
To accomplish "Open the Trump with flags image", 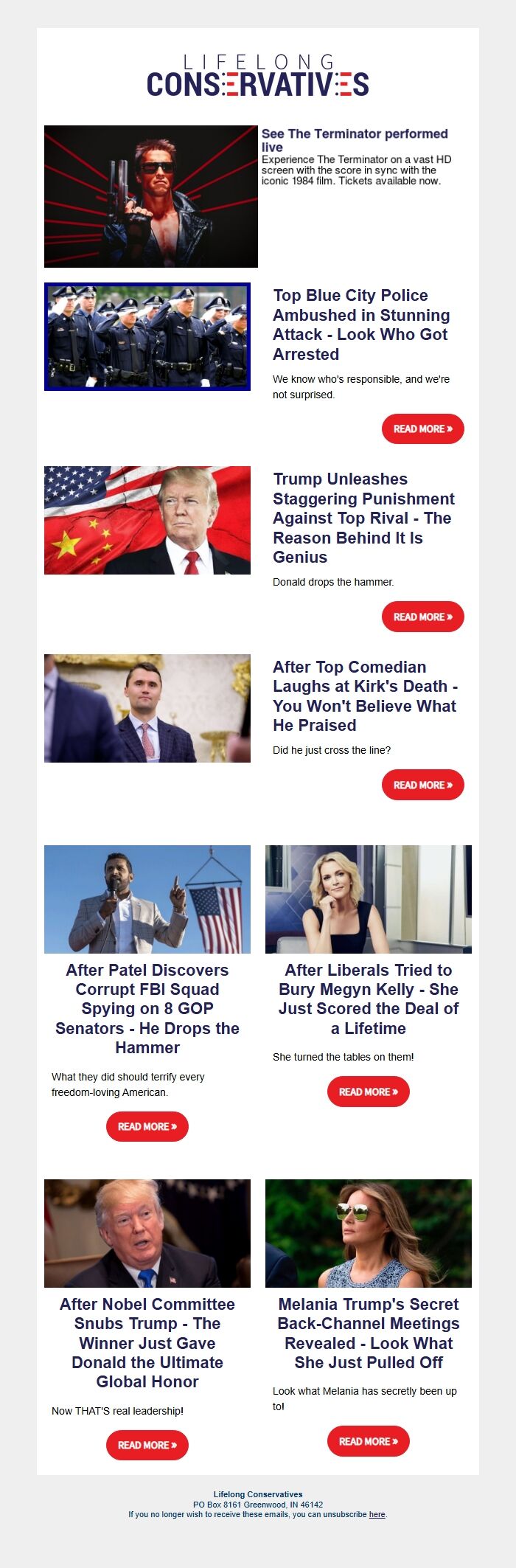I will pyautogui.click(x=147, y=520).
